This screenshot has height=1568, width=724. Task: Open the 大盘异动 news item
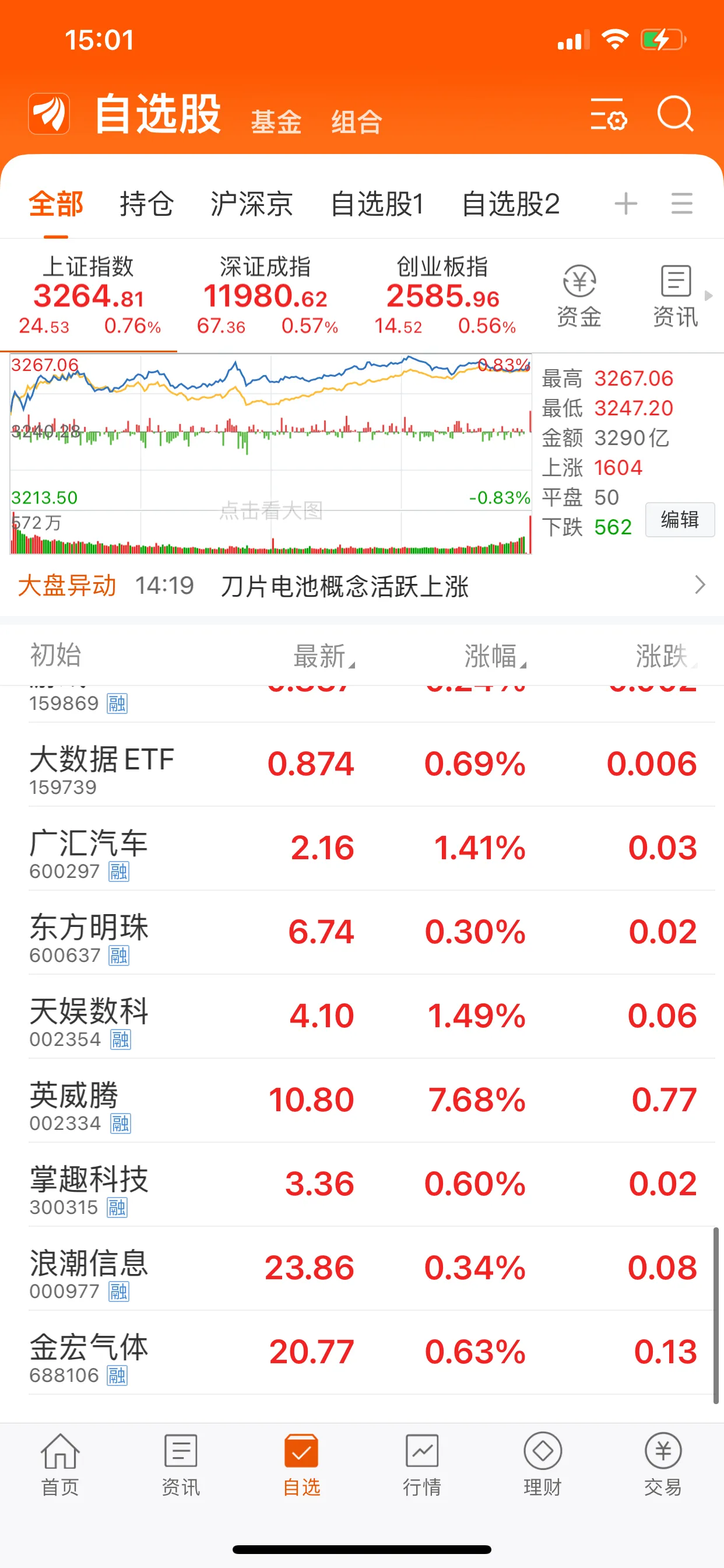[362, 586]
